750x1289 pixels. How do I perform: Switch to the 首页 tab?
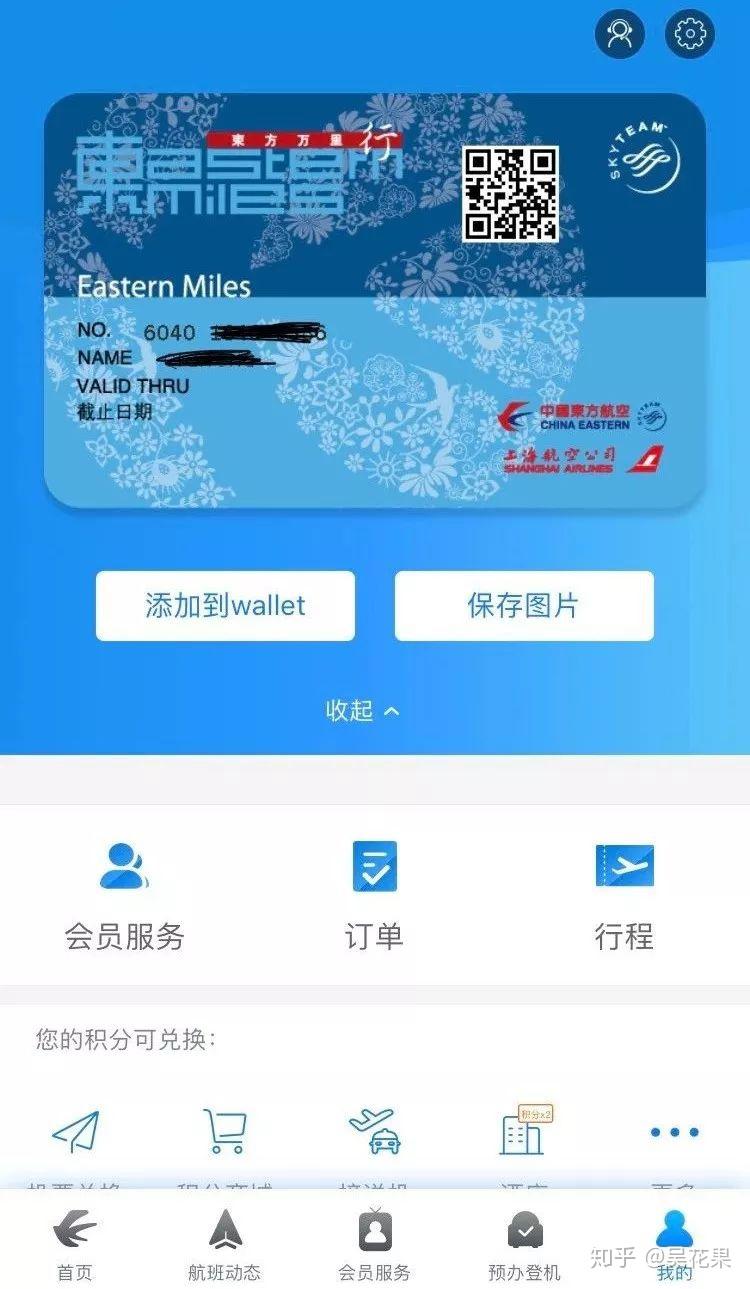tap(75, 1243)
